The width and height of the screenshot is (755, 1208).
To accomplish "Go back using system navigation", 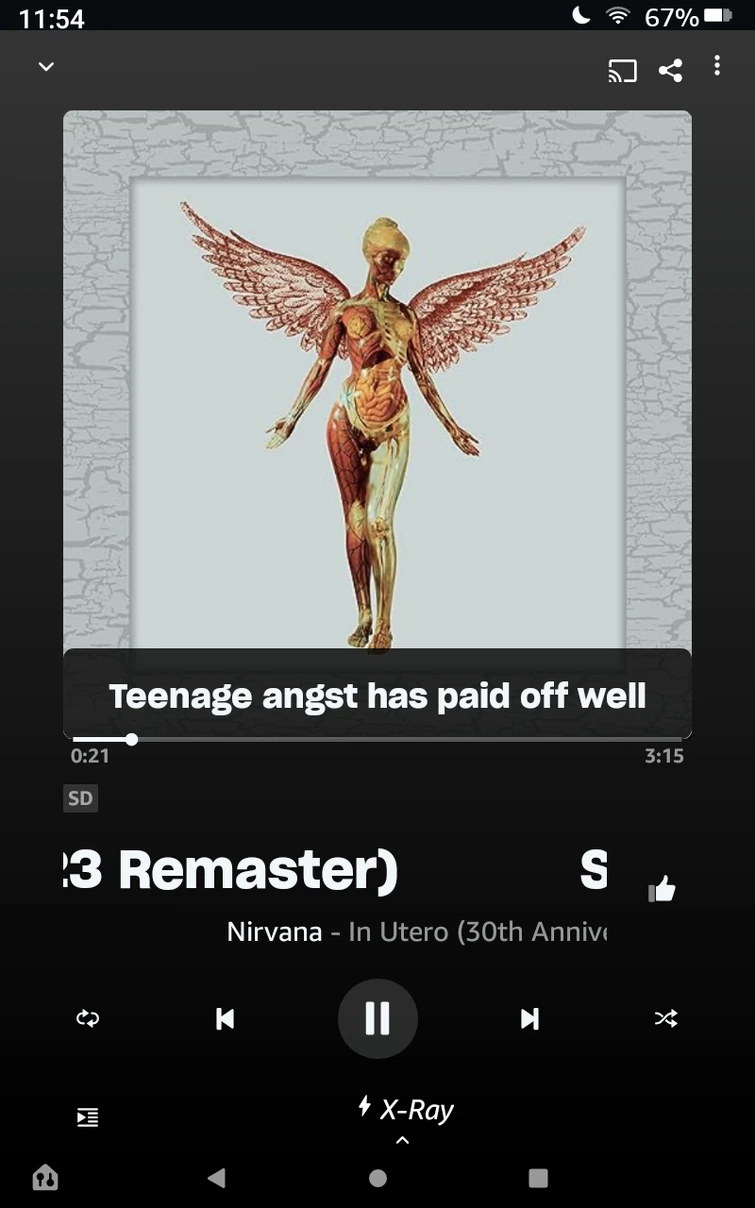I will tap(217, 1178).
